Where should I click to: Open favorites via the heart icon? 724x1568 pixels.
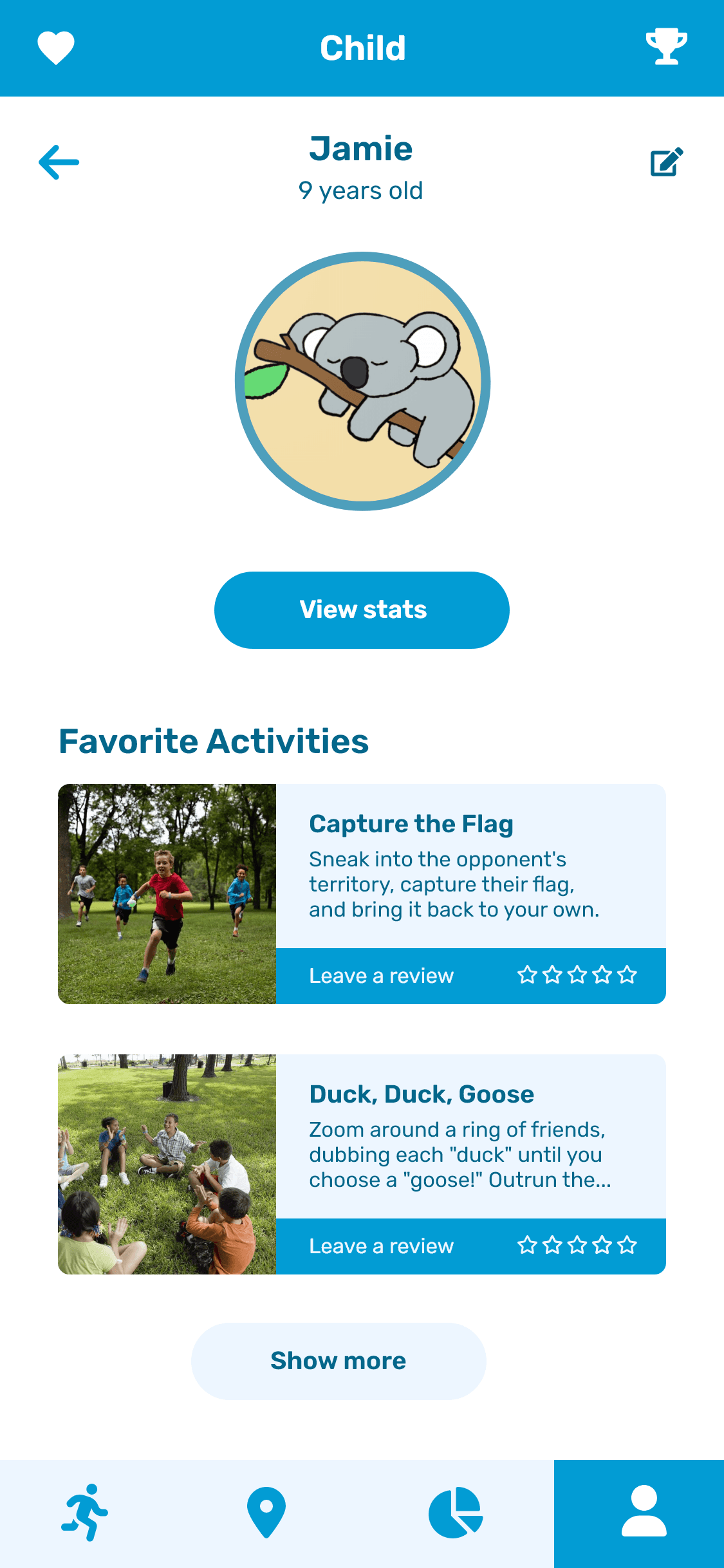(56, 48)
